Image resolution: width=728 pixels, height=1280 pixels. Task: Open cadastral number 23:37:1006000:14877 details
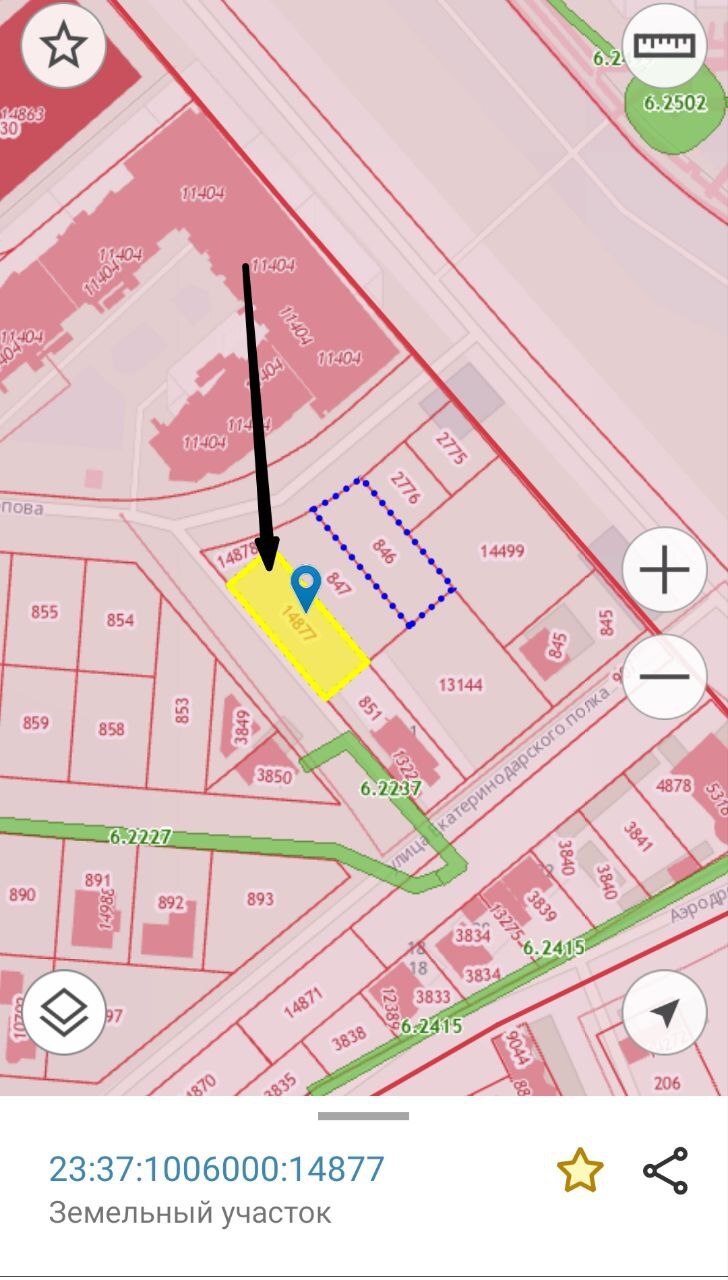click(x=216, y=1168)
